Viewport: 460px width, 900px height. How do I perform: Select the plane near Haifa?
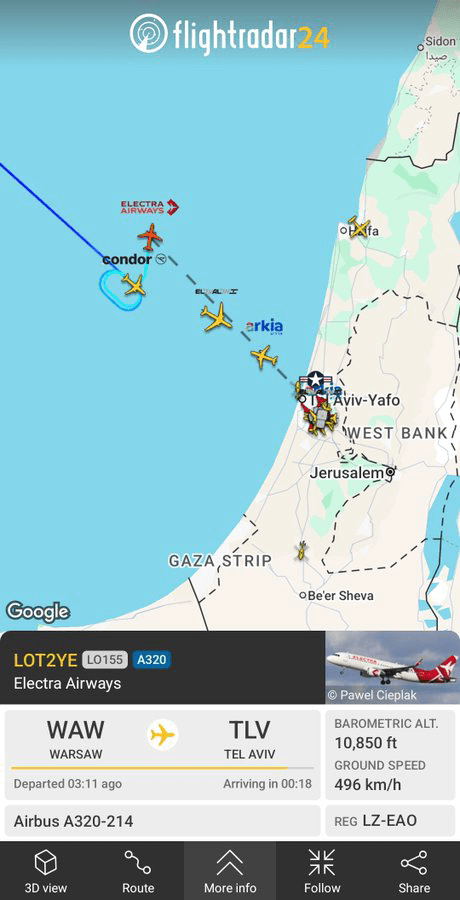[359, 228]
